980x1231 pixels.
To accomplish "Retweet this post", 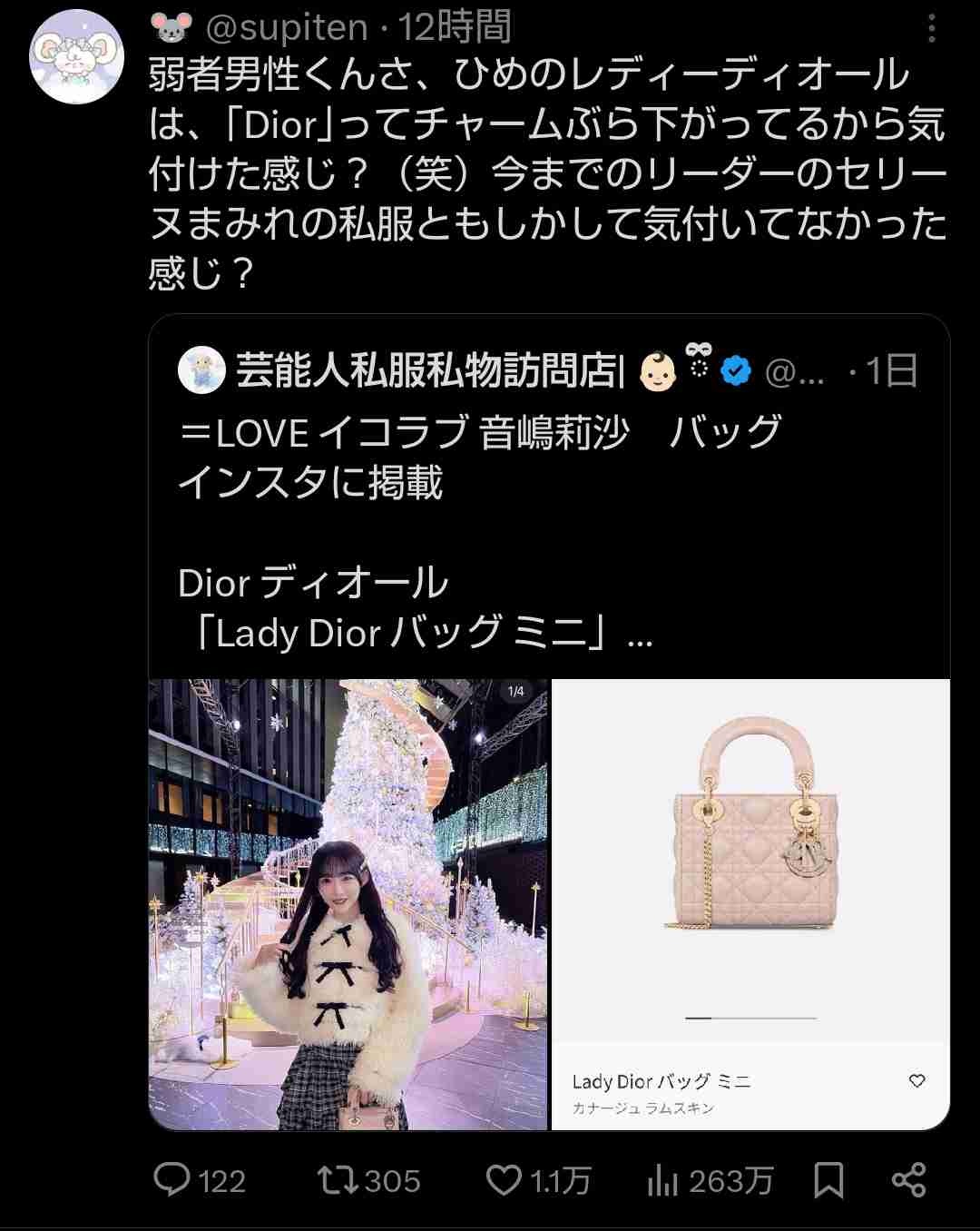I will (338, 1179).
